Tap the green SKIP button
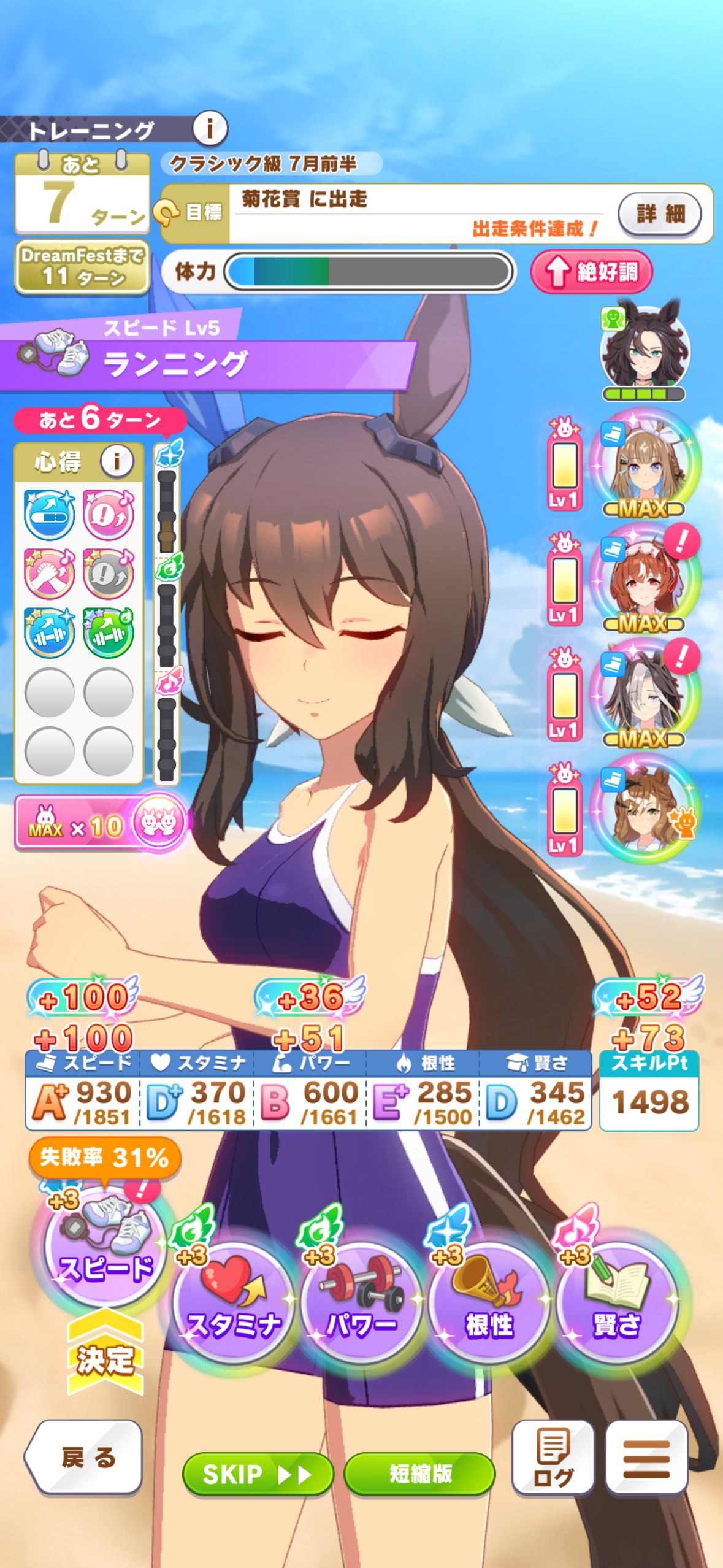The width and height of the screenshot is (723, 1568). tap(258, 1474)
